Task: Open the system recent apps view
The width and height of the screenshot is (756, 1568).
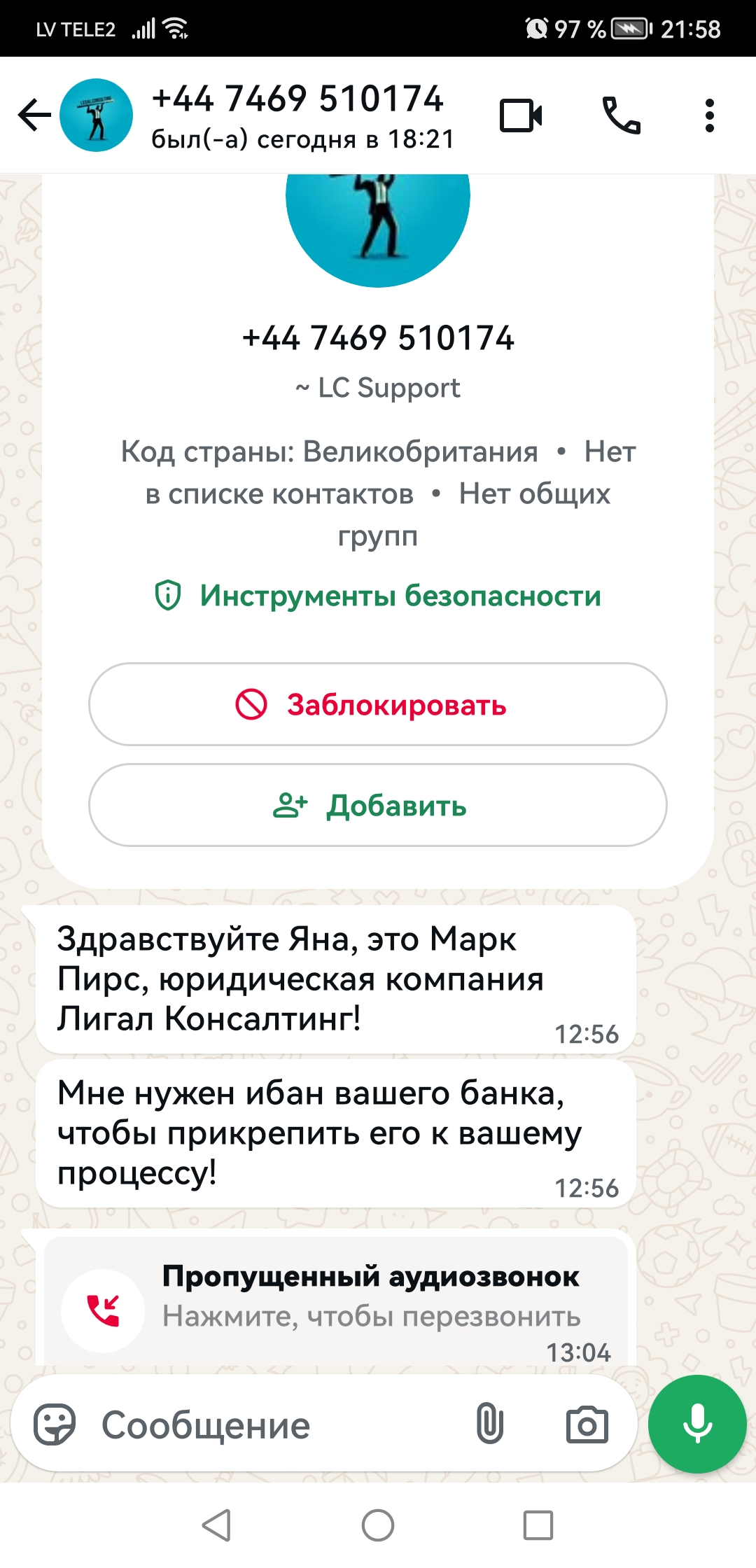Action: [538, 1525]
